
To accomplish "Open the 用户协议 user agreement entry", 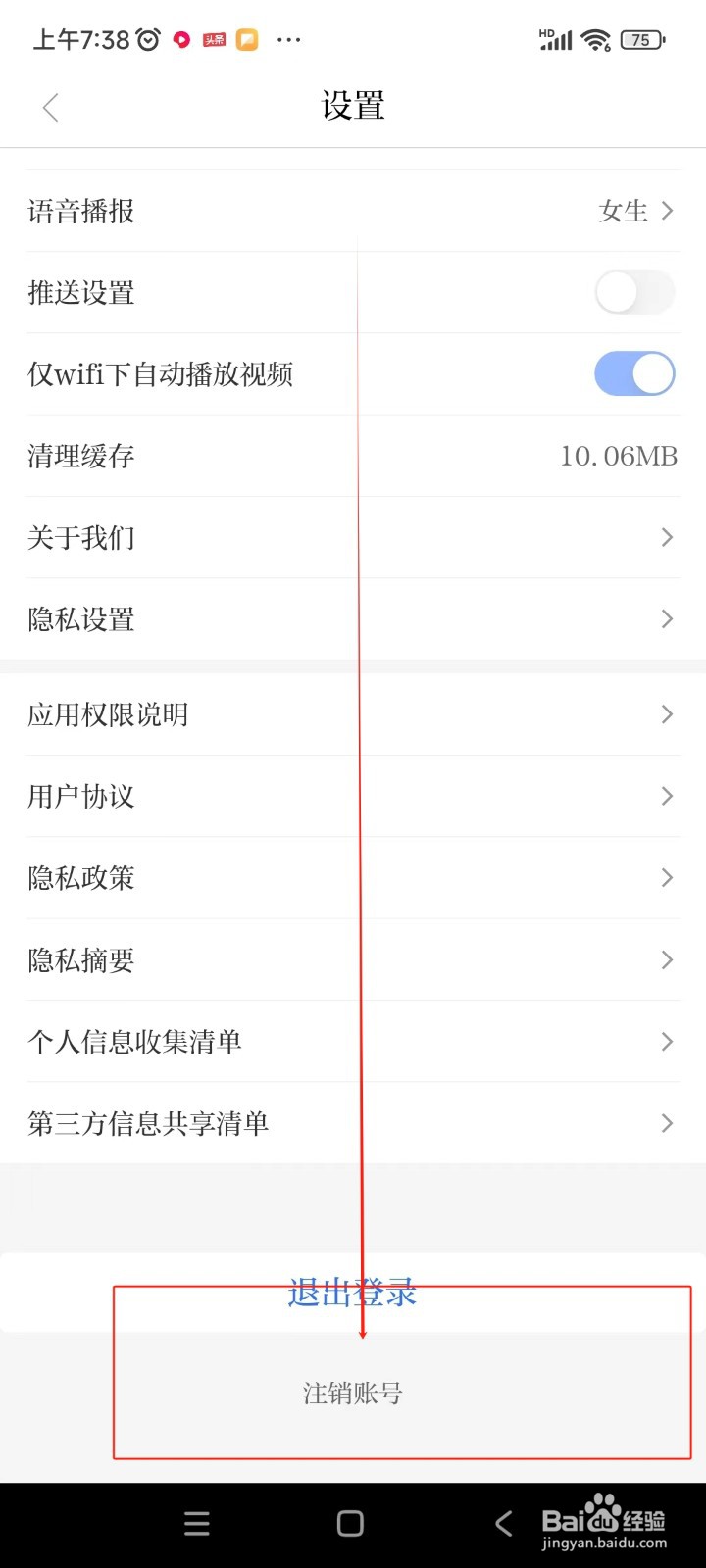I will click(353, 796).
